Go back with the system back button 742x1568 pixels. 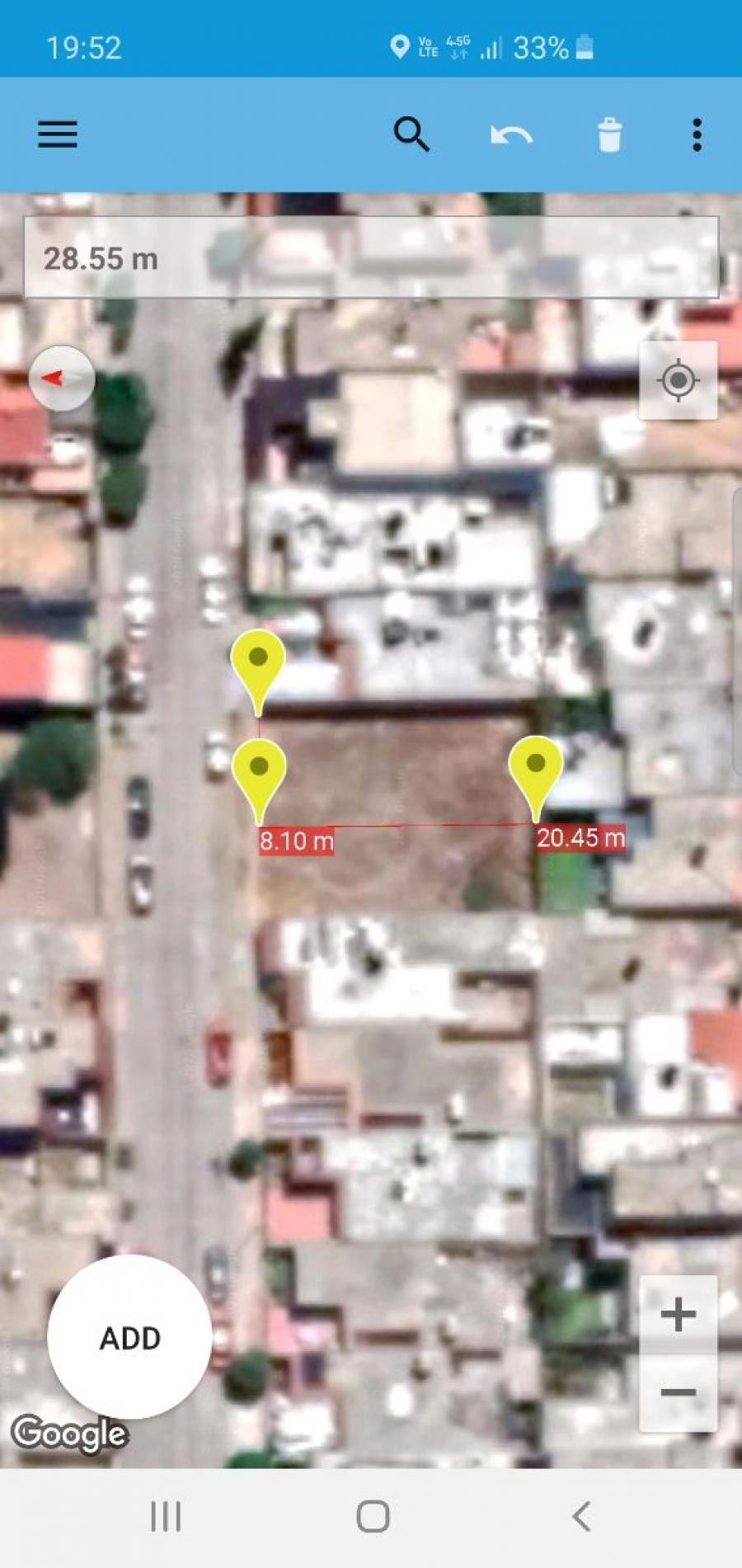(581, 1516)
